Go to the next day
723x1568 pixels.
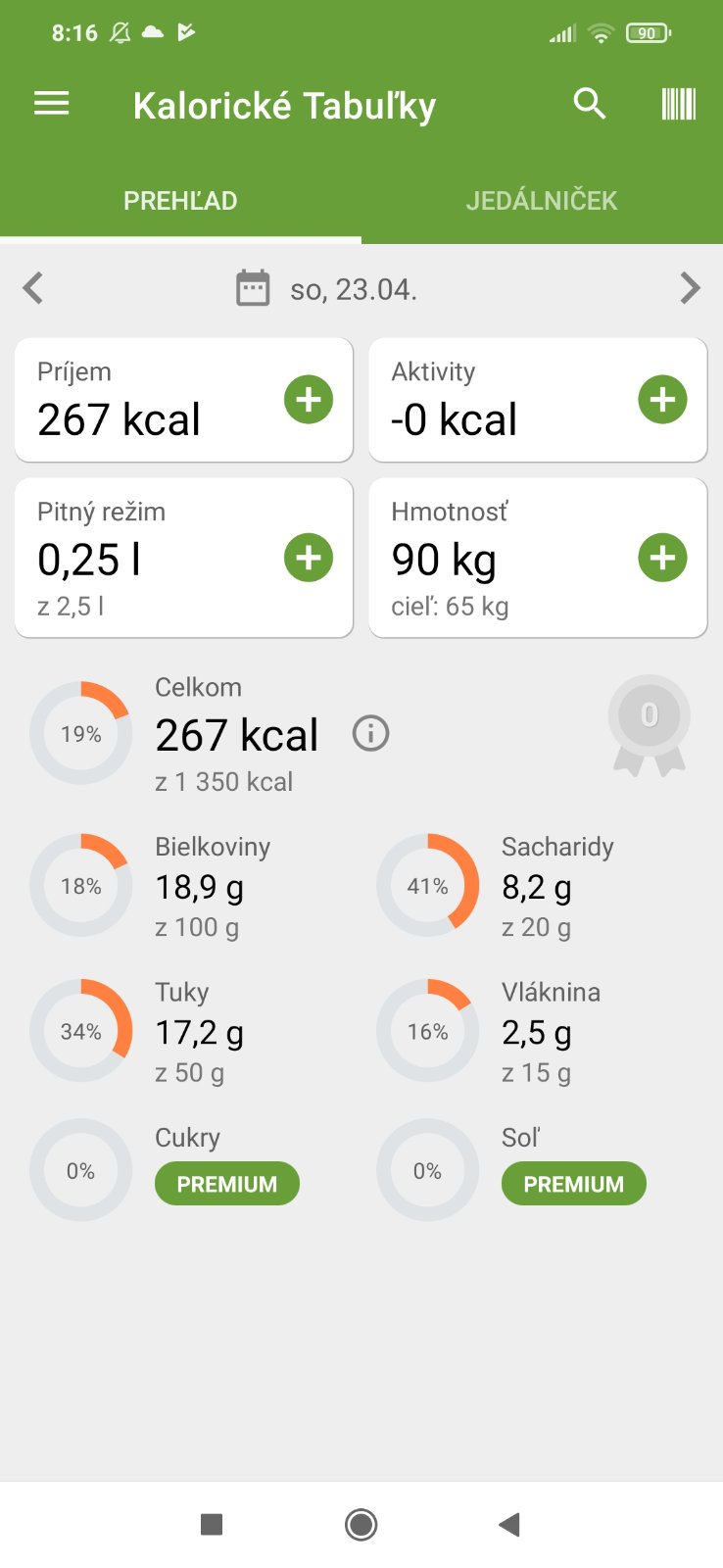(x=690, y=288)
